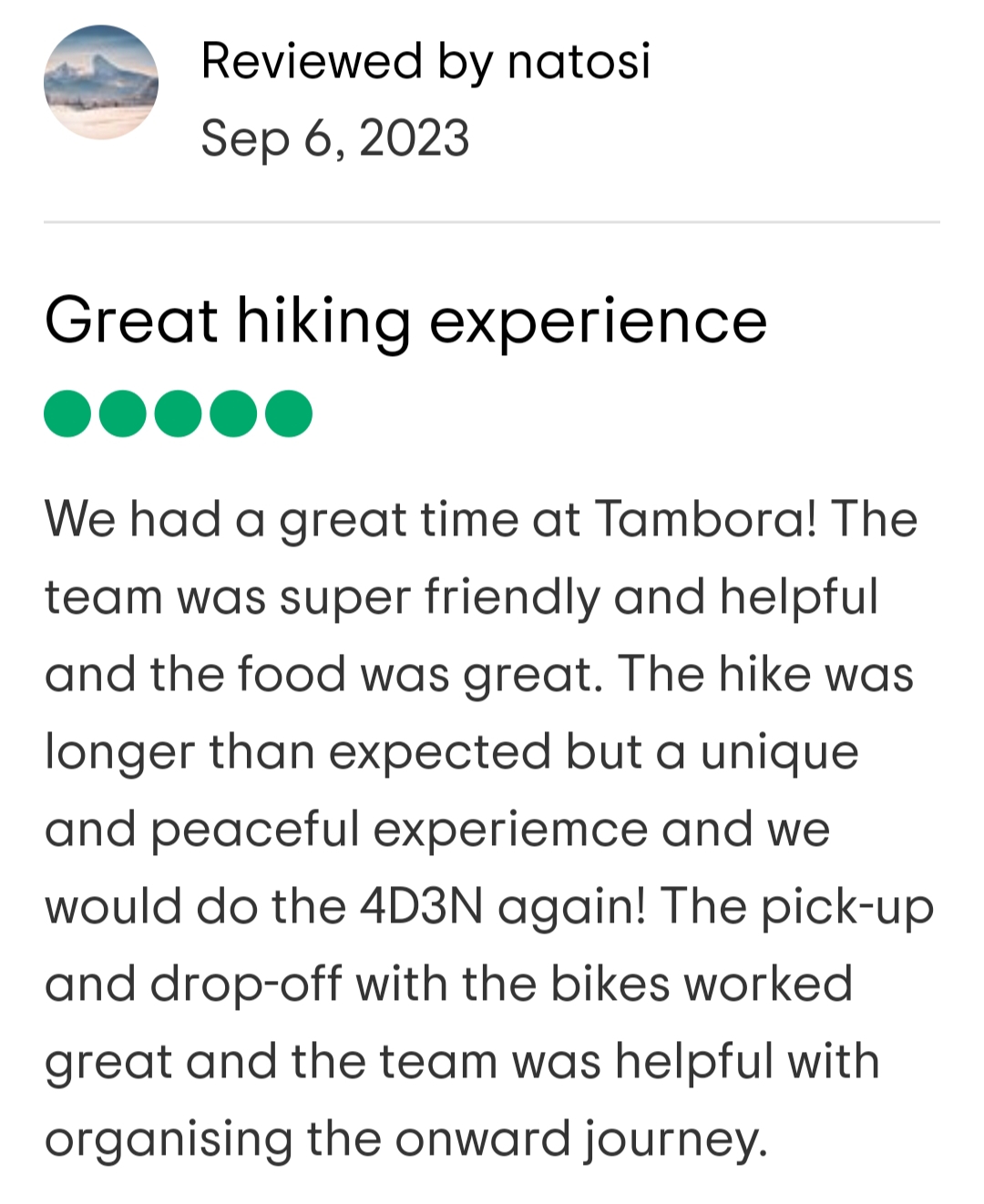Open reviewer natosi's profile name

(578, 62)
